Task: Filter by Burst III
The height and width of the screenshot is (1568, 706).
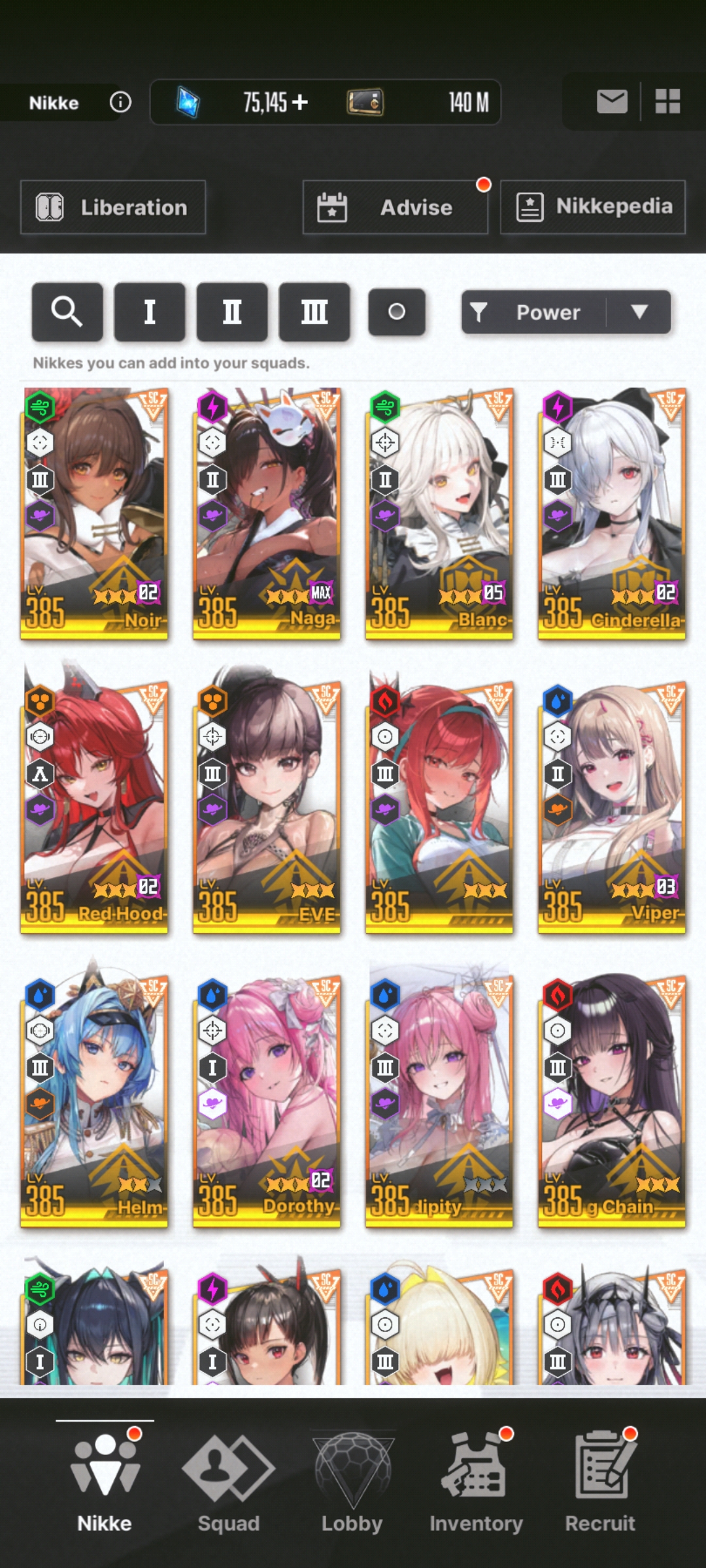Action: coord(314,312)
